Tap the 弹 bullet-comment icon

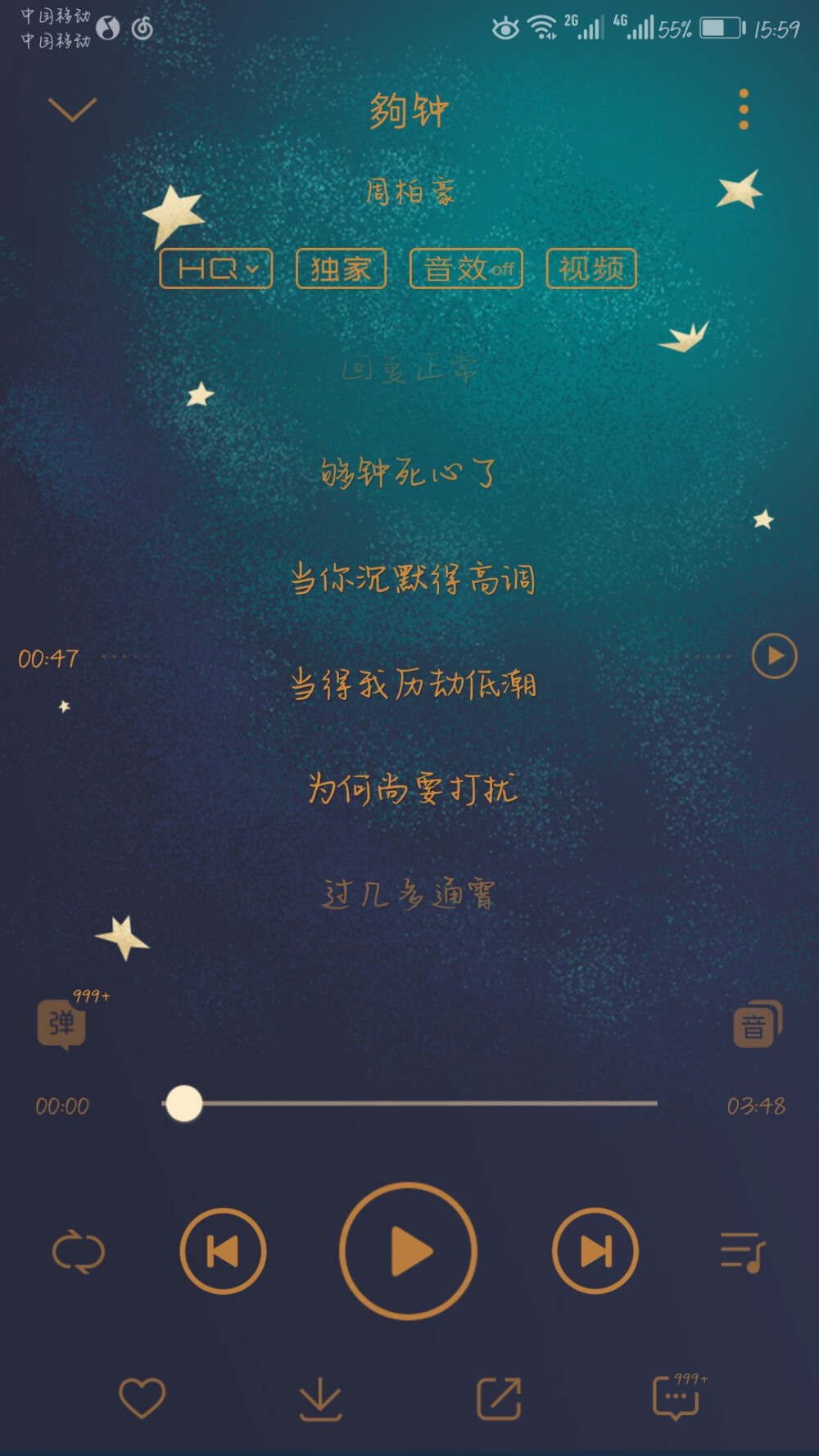pyautogui.click(x=63, y=1024)
